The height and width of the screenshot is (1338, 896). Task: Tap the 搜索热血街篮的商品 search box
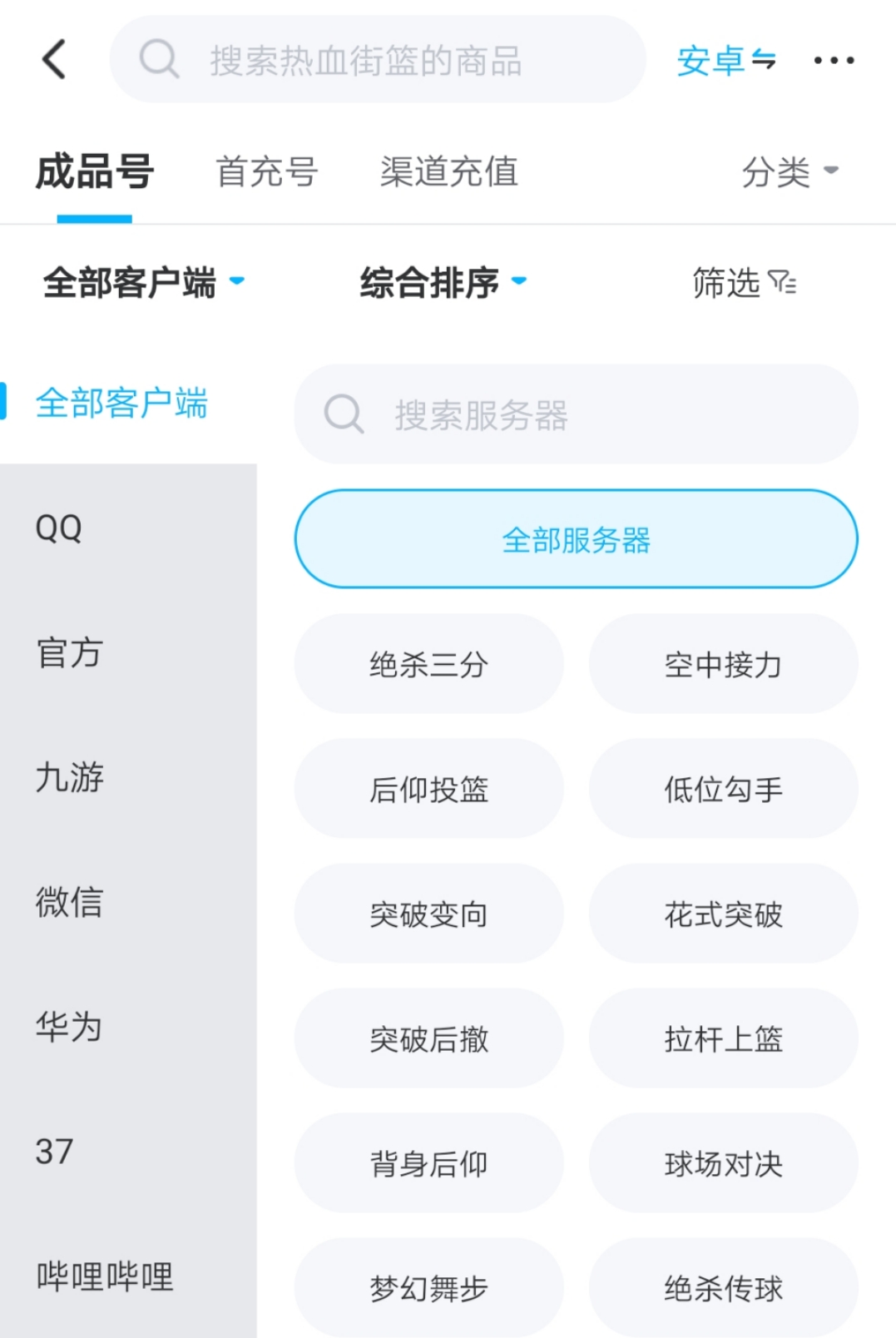379,60
